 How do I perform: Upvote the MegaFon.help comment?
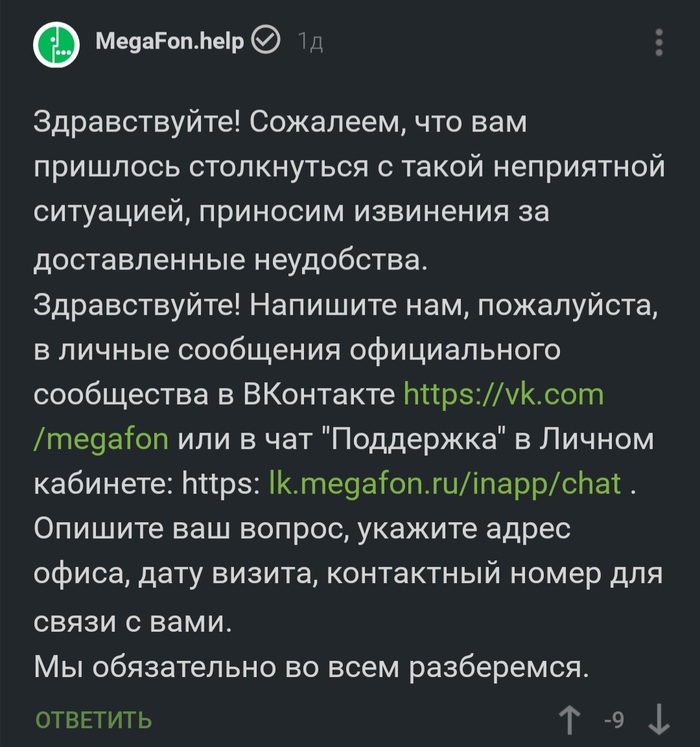pyautogui.click(x=570, y=719)
